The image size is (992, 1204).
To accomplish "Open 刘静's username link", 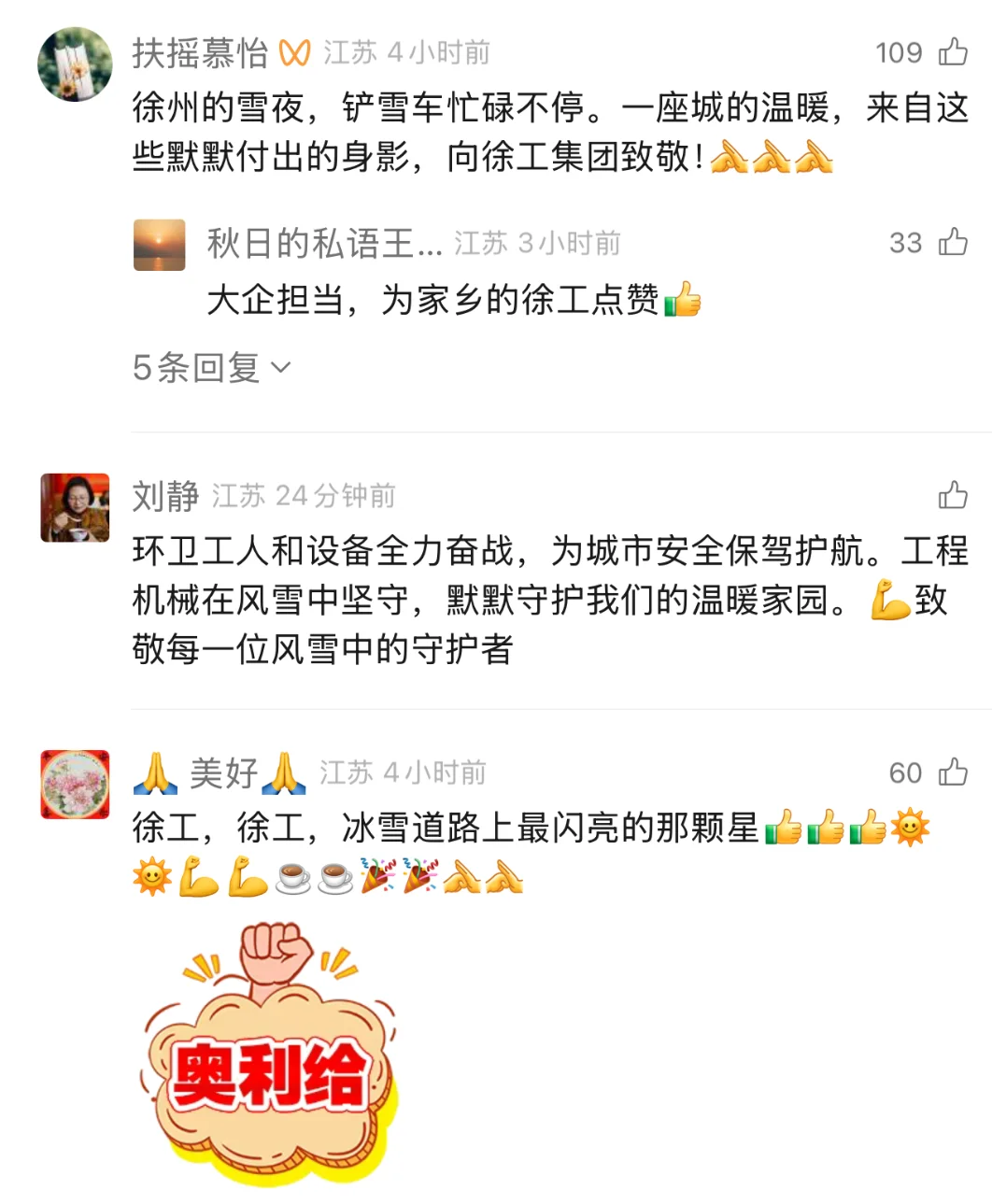I will coord(165,496).
